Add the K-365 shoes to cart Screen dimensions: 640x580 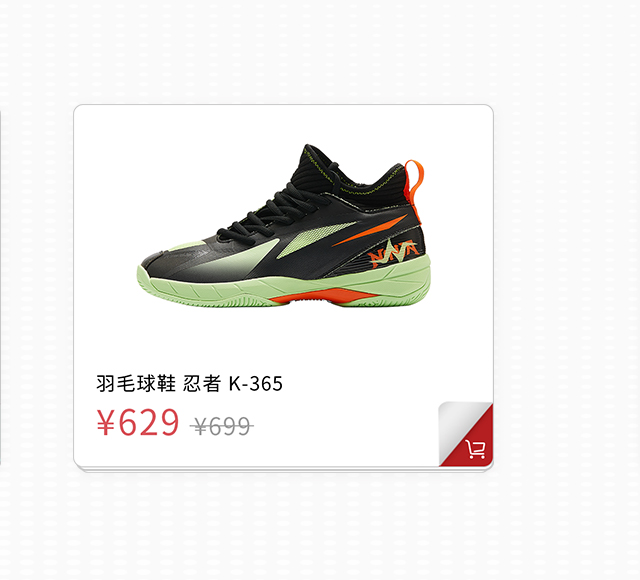(x=475, y=448)
